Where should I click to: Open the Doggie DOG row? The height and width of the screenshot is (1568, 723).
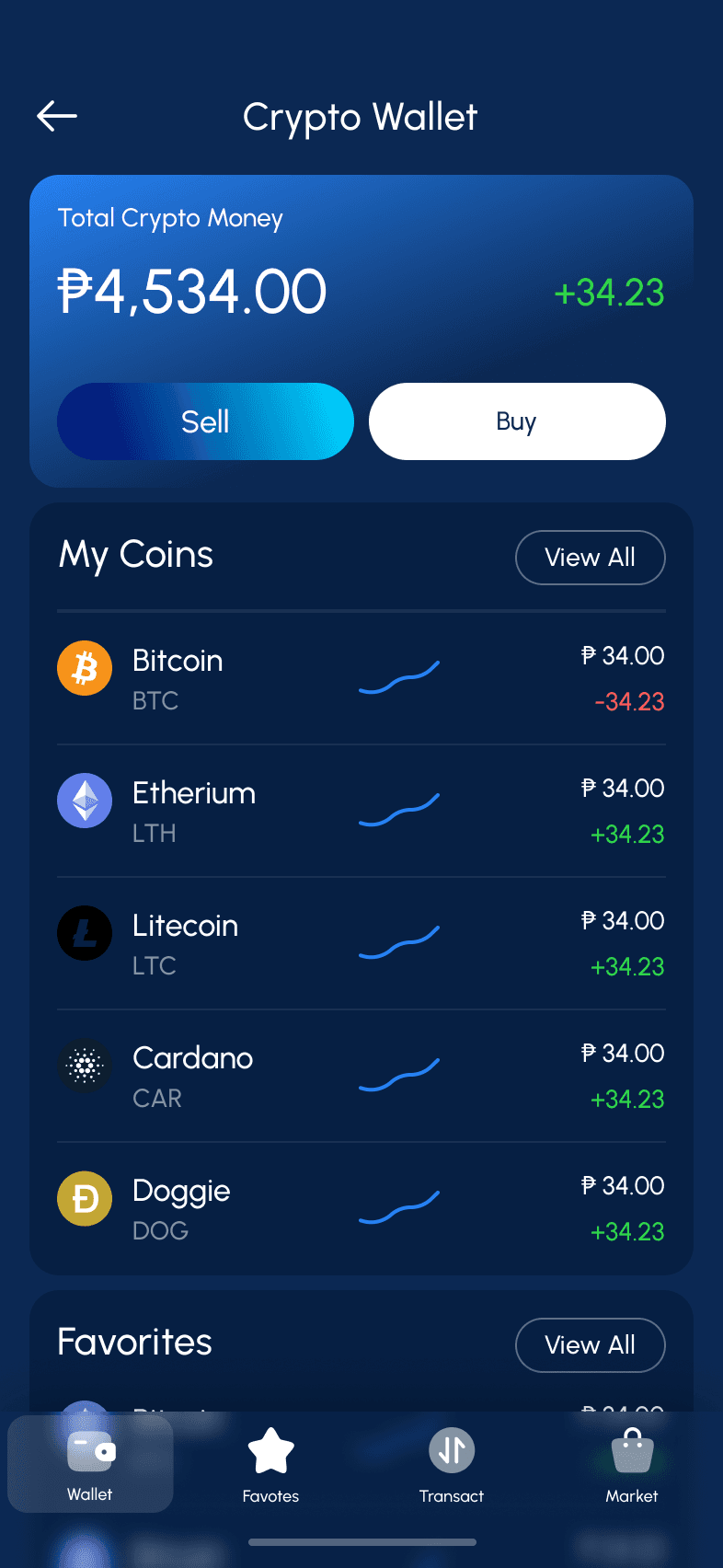[361, 1209]
